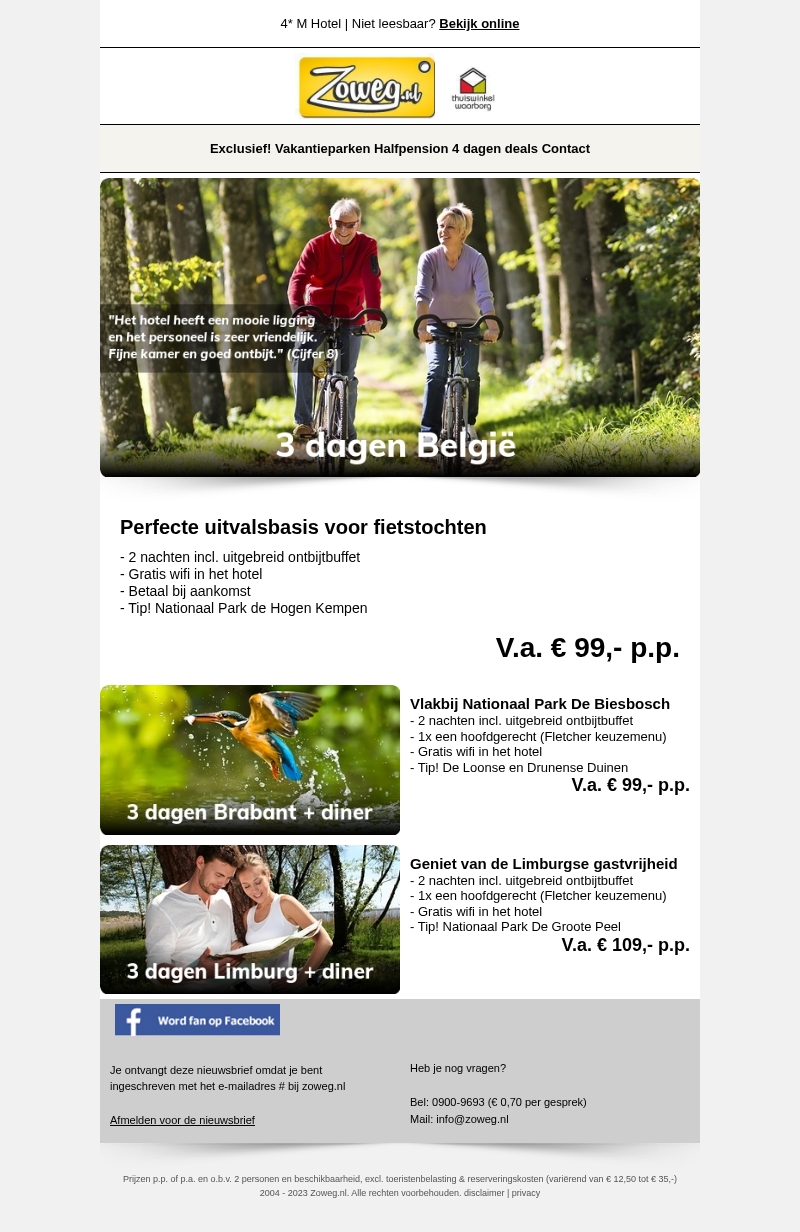Open the 3 dagen Brabant + diner deal
This screenshot has height=1232, width=800.
(x=250, y=760)
